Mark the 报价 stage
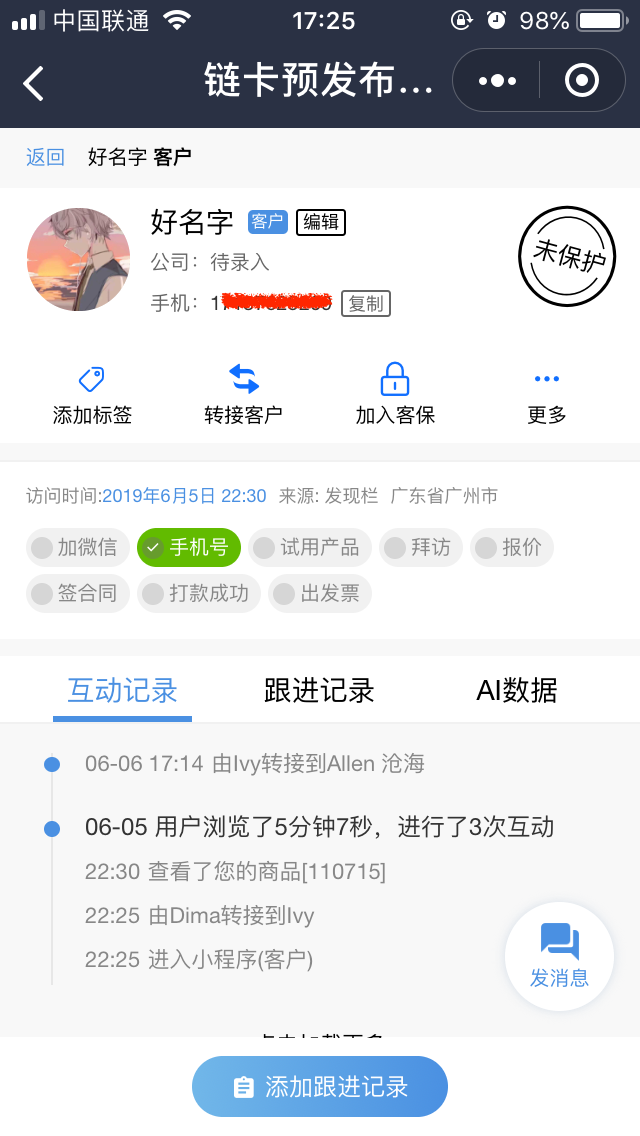The width and height of the screenshot is (640, 1136). (x=512, y=547)
